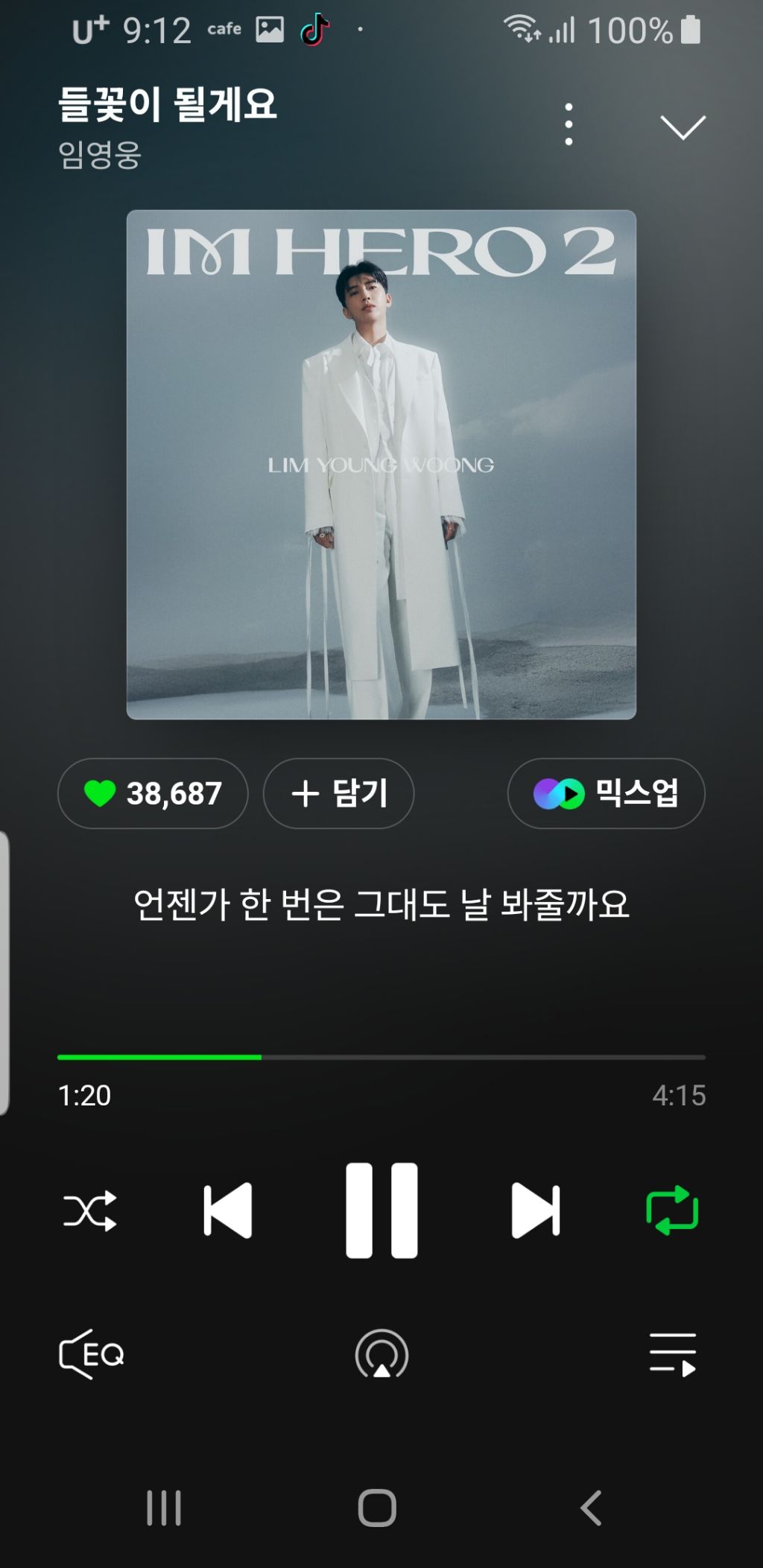Skip to the previous track

pos(228,1210)
